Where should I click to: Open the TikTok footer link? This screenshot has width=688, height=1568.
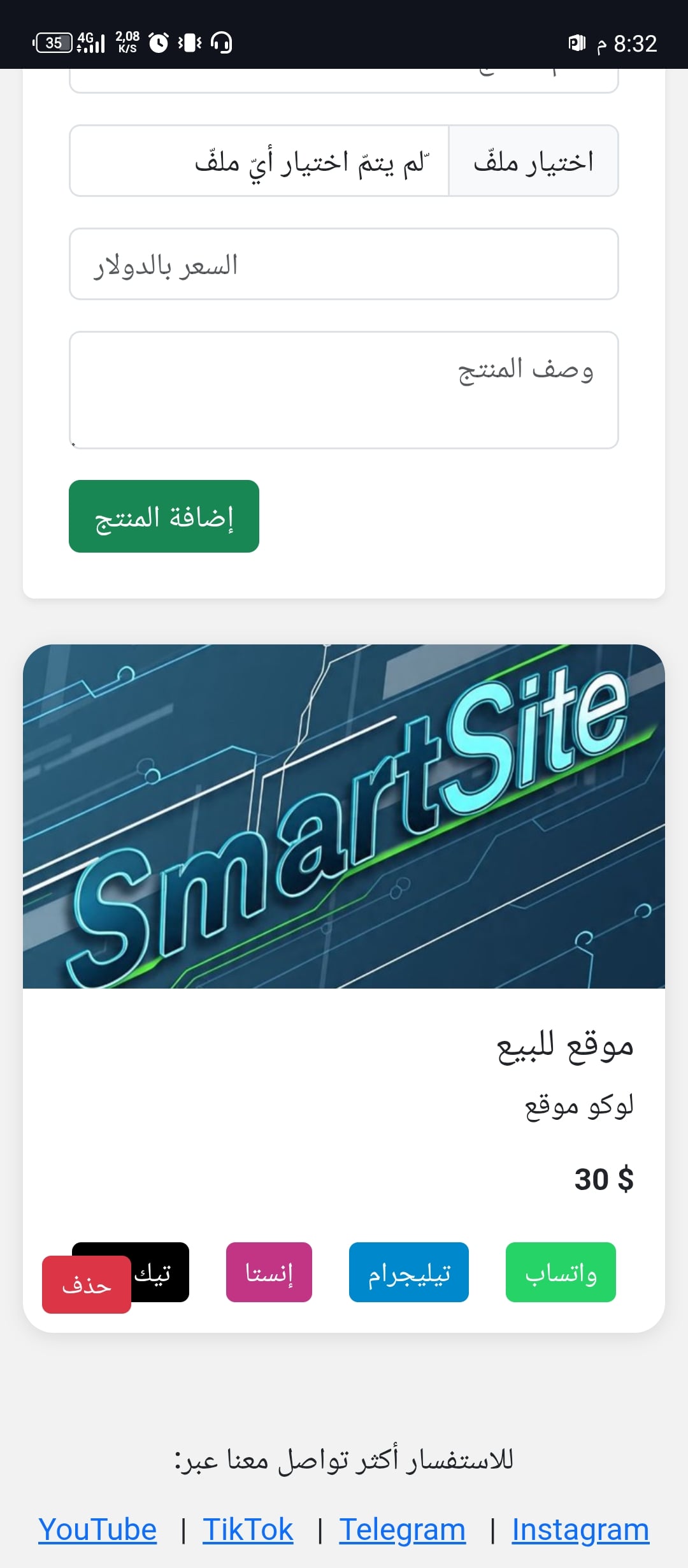pyautogui.click(x=248, y=1530)
